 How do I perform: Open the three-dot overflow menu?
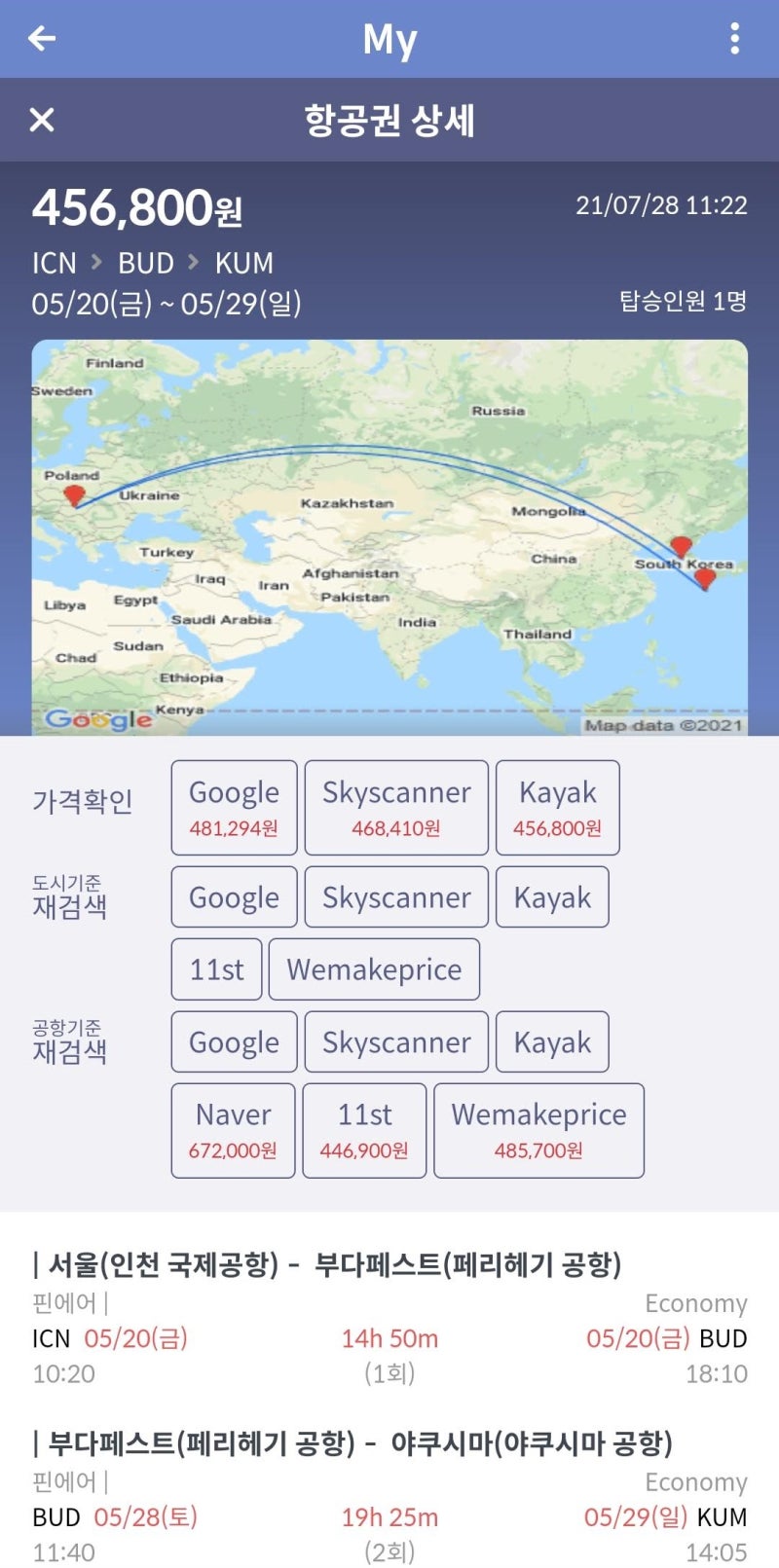point(735,39)
